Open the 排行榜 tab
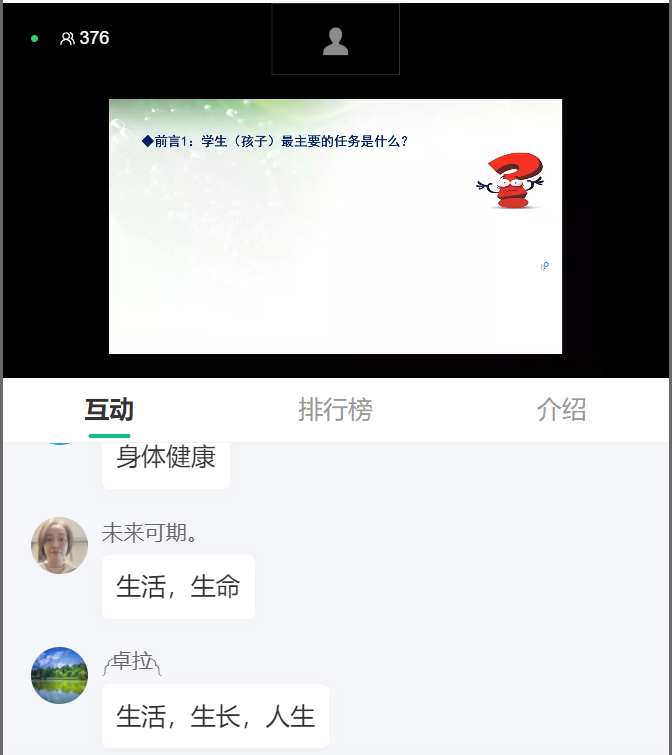 (x=335, y=410)
